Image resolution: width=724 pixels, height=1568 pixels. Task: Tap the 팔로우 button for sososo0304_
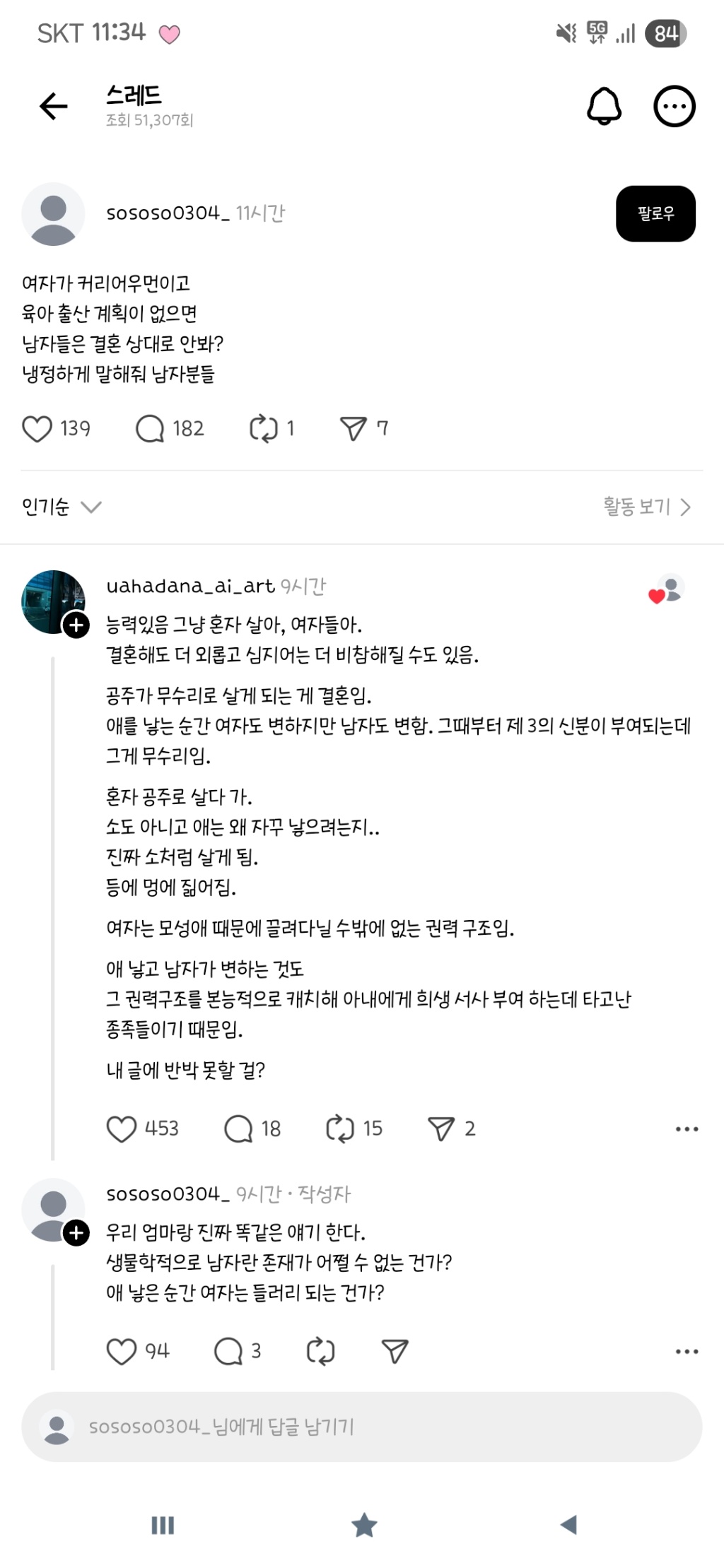(x=655, y=213)
